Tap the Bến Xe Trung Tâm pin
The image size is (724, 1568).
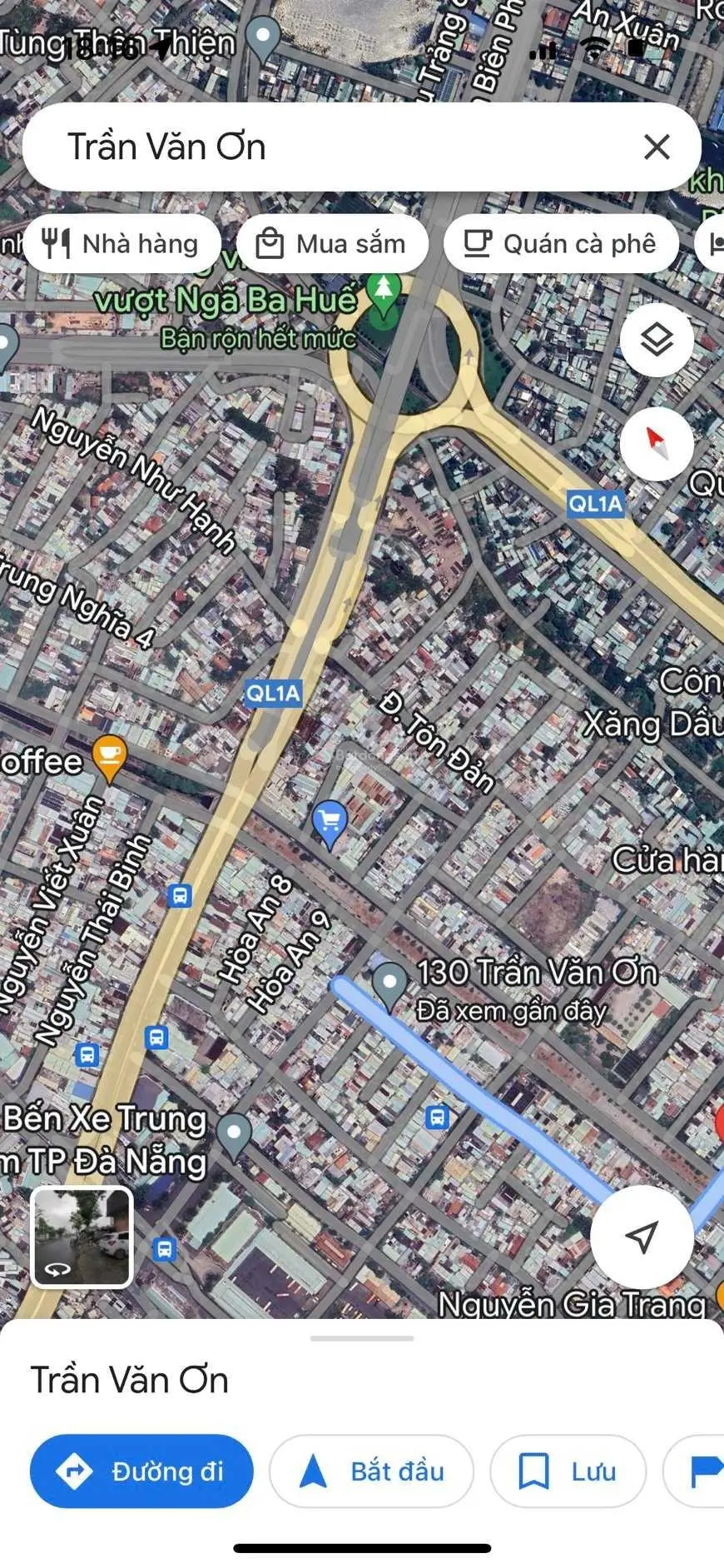click(x=234, y=1133)
